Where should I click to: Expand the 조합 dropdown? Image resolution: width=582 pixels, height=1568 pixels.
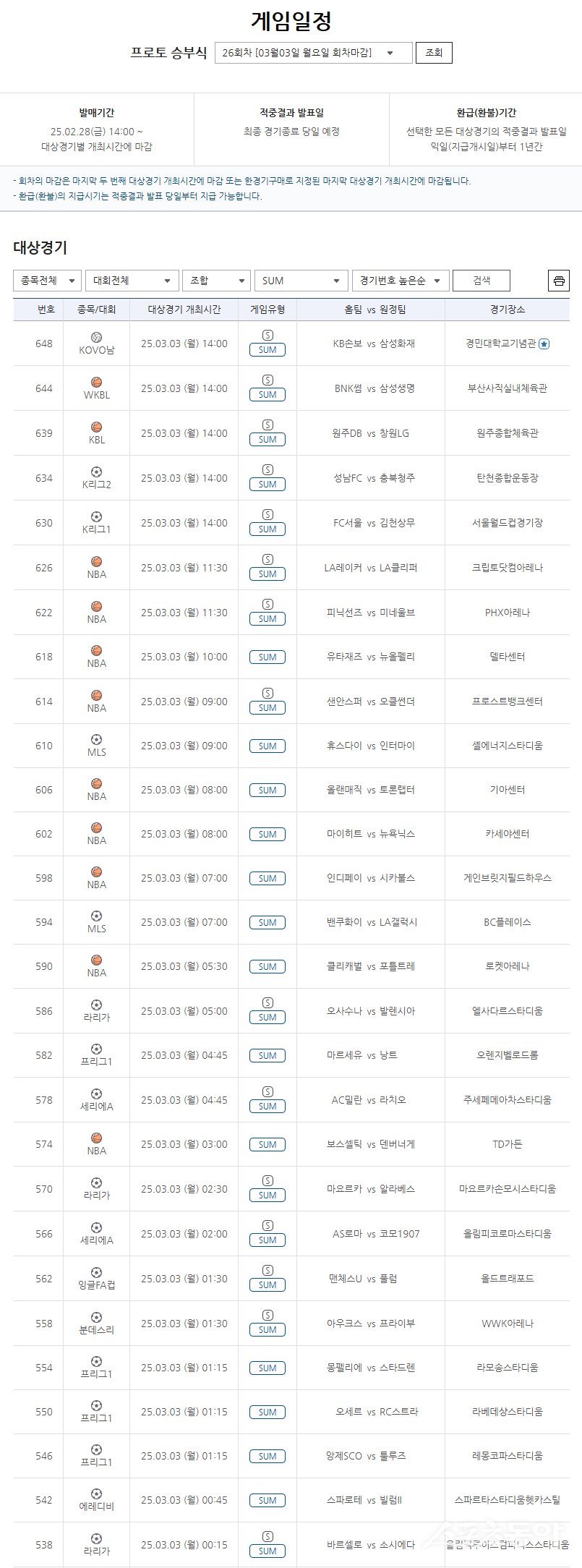click(x=216, y=281)
